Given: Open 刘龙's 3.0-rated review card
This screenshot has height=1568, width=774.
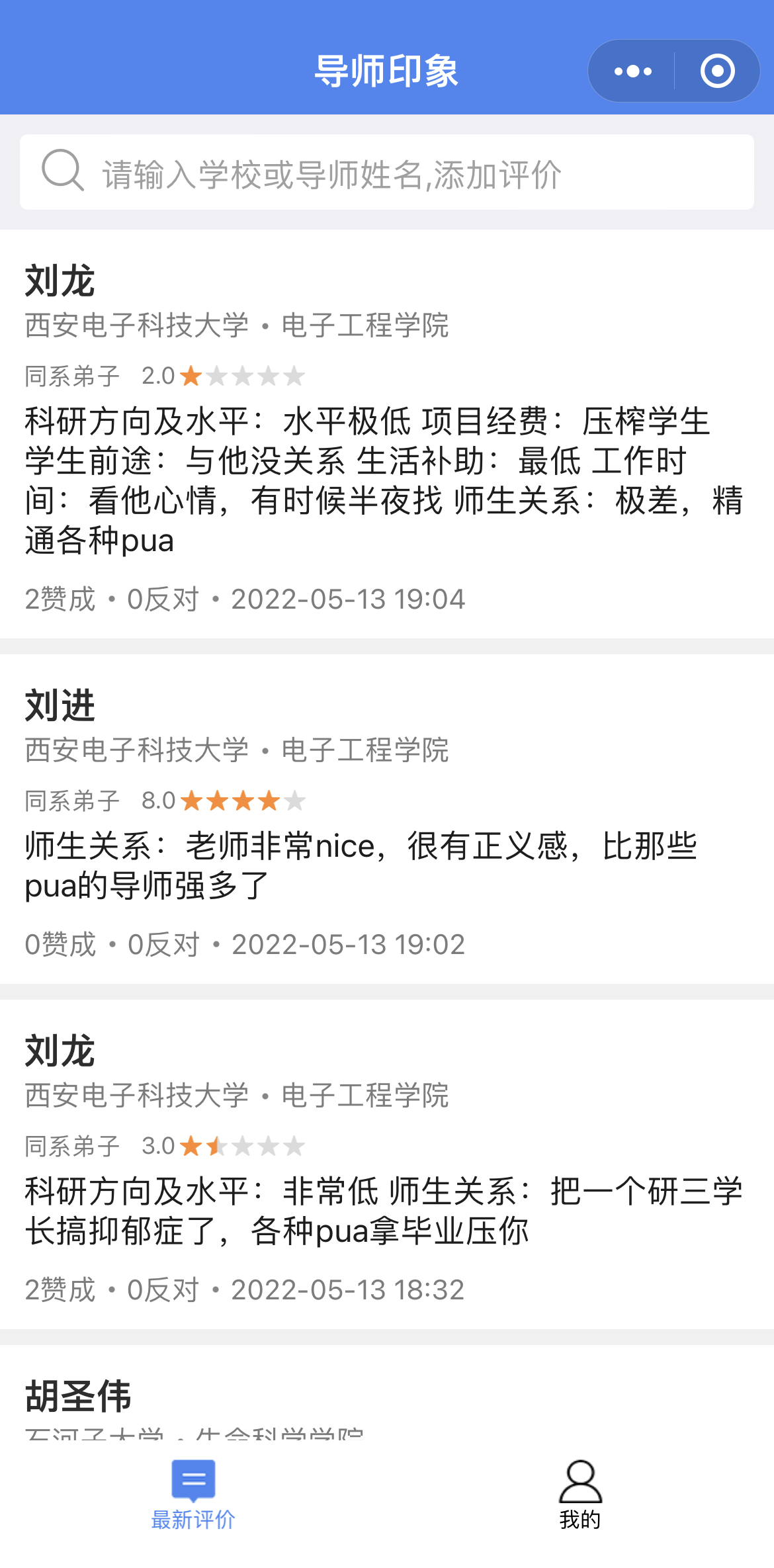Looking at the screenshot, I should pos(387,1164).
